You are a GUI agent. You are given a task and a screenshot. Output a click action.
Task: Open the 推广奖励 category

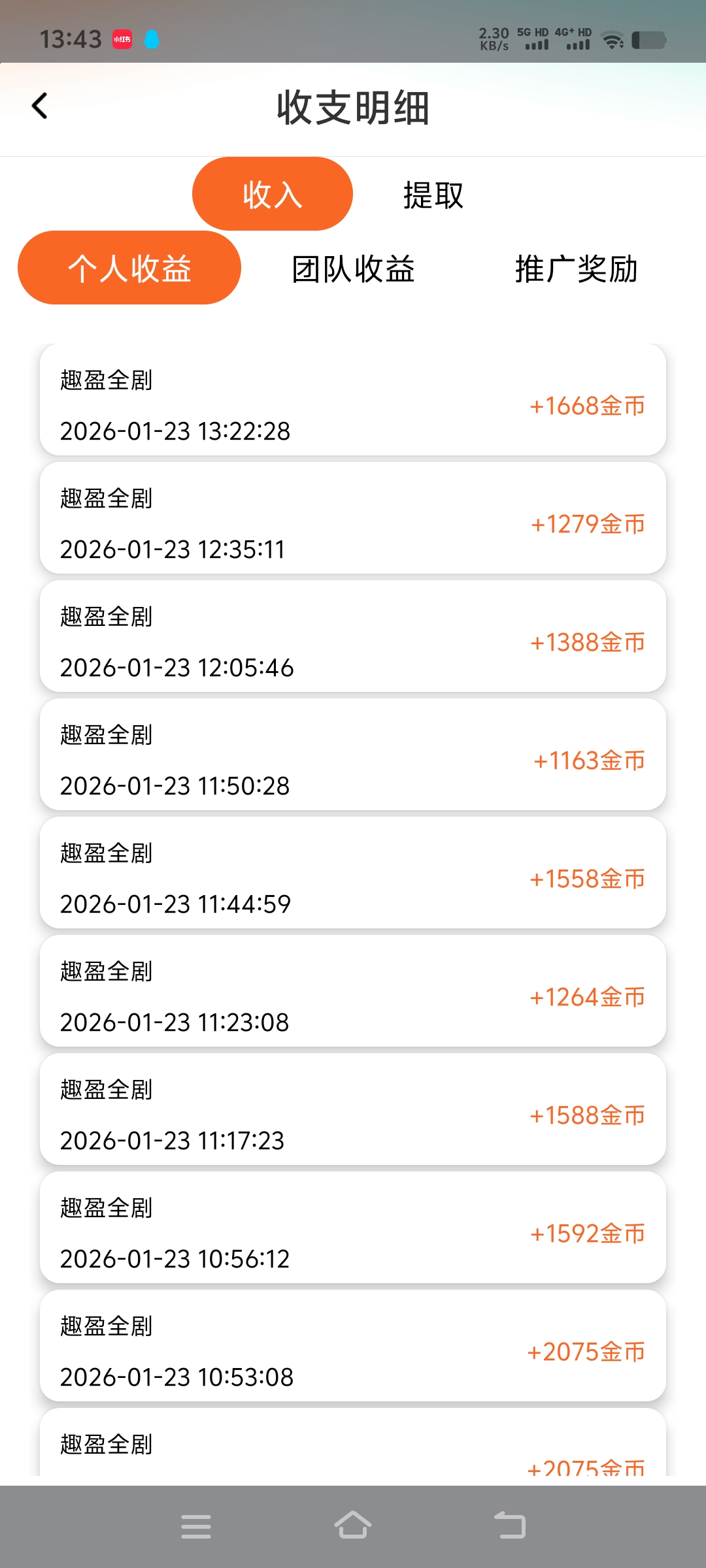click(x=576, y=267)
